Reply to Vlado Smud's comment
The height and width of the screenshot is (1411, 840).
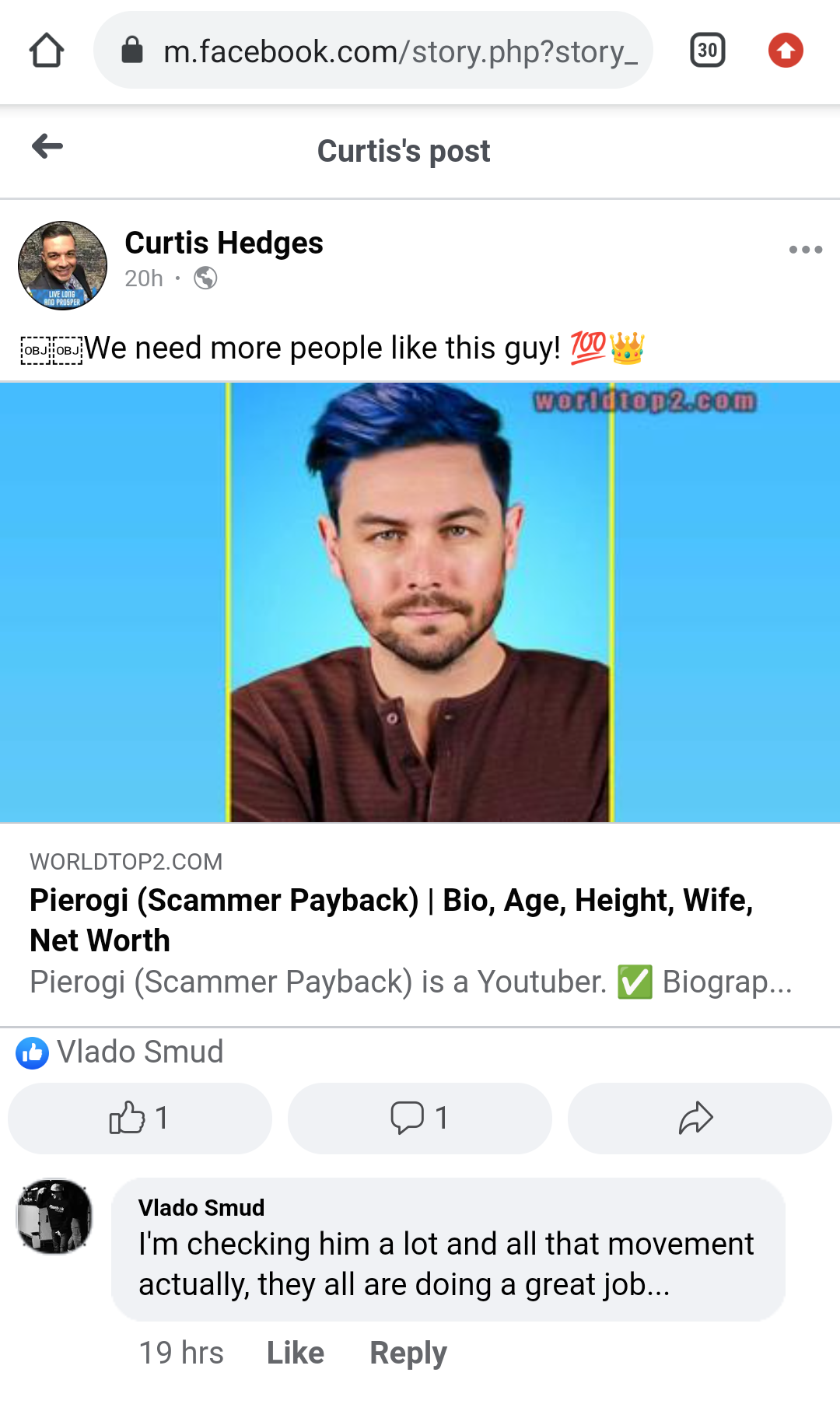[408, 1353]
